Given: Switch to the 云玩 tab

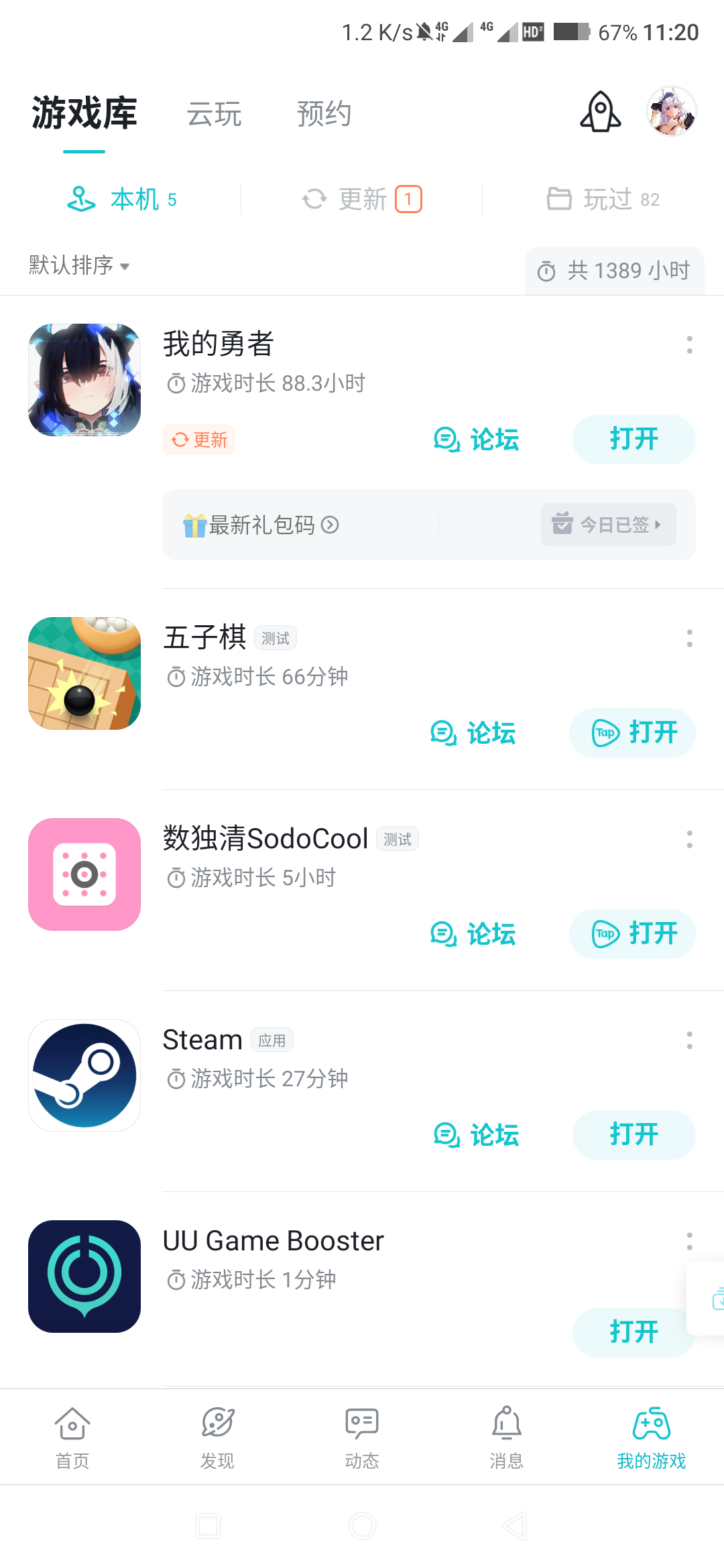Looking at the screenshot, I should coord(214,114).
